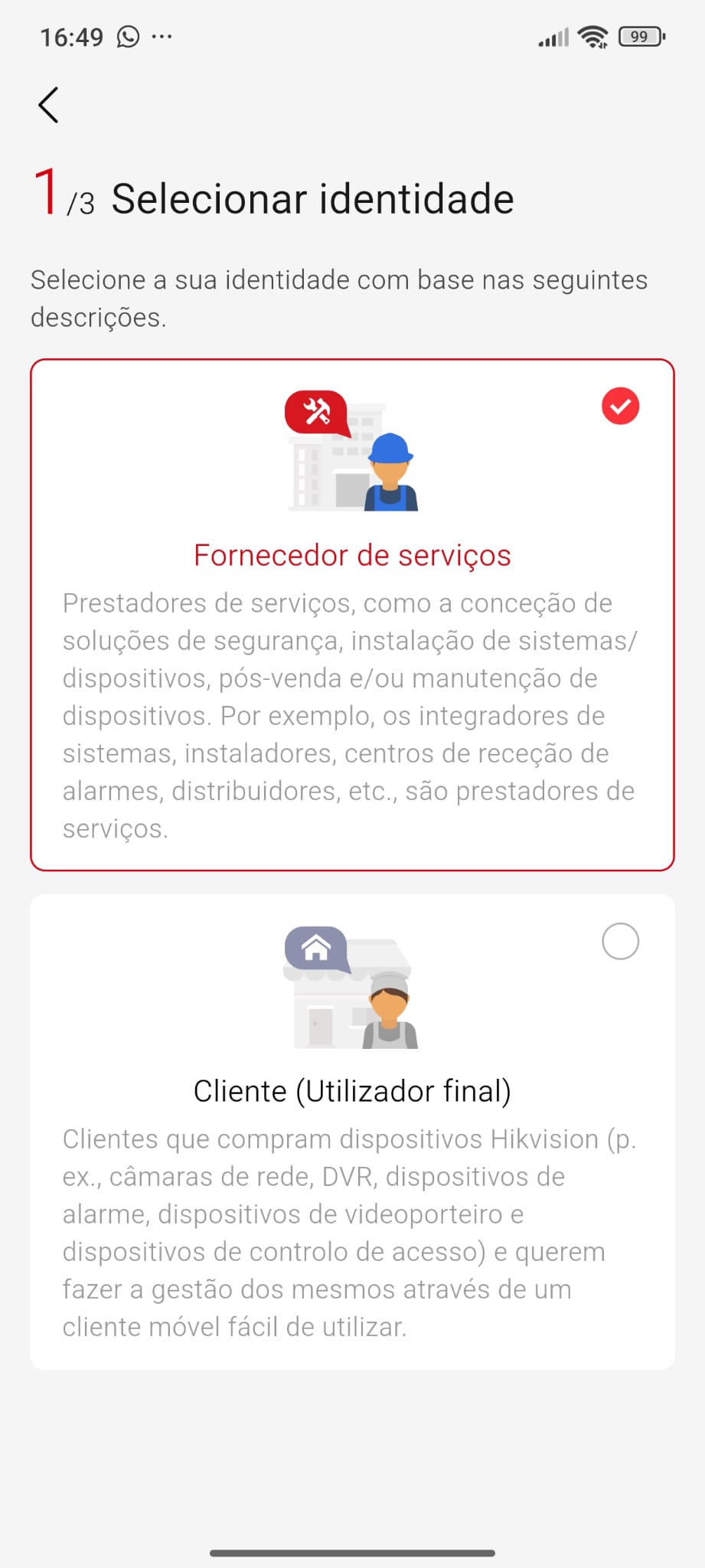Tap the back arrow to return

(x=47, y=104)
